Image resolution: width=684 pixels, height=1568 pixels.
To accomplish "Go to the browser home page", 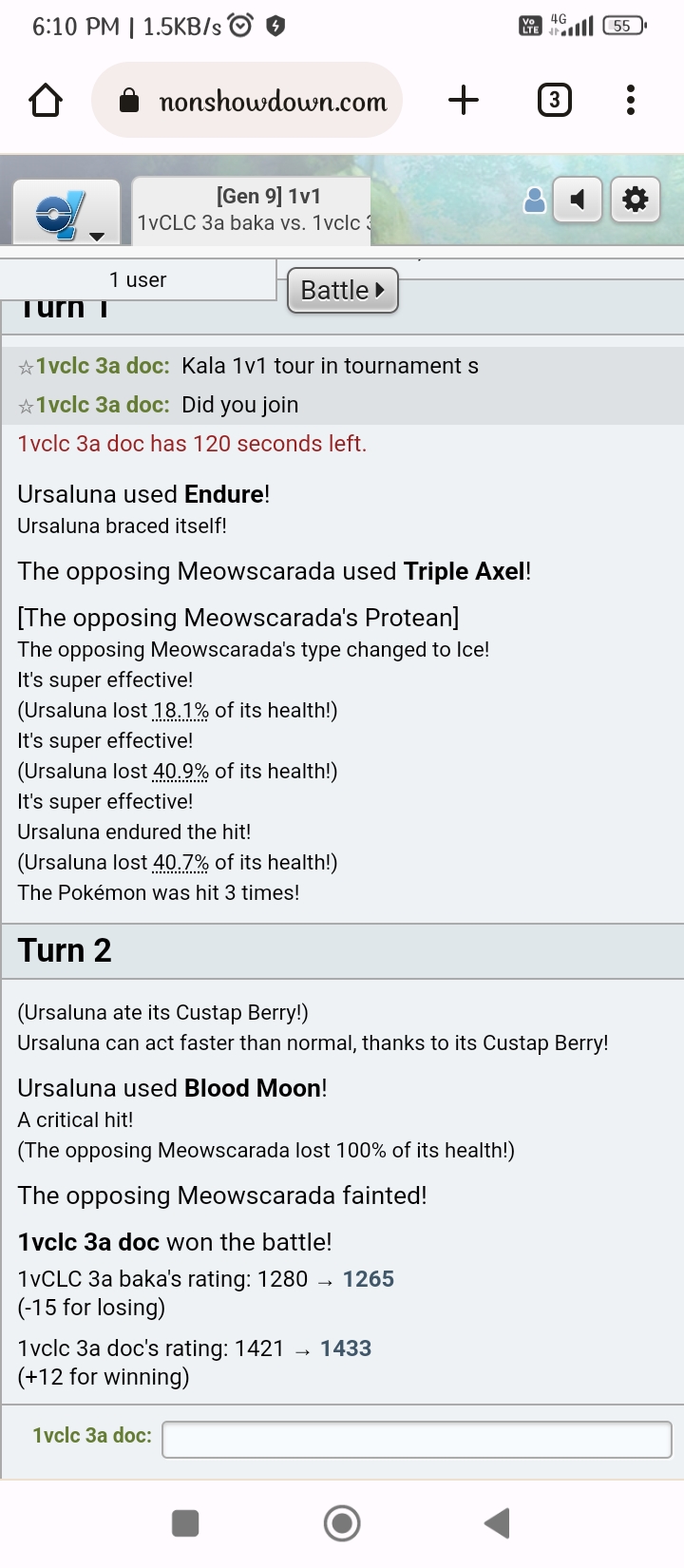I will [46, 100].
